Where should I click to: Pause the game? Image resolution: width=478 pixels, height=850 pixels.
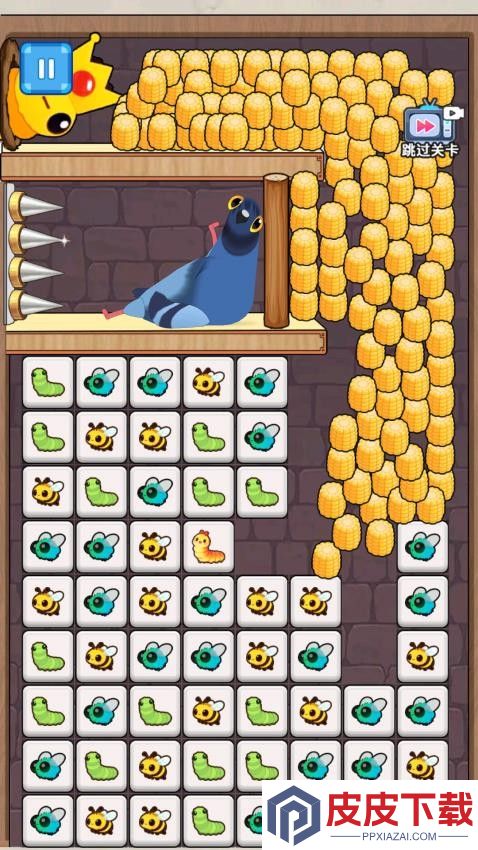tap(46, 68)
